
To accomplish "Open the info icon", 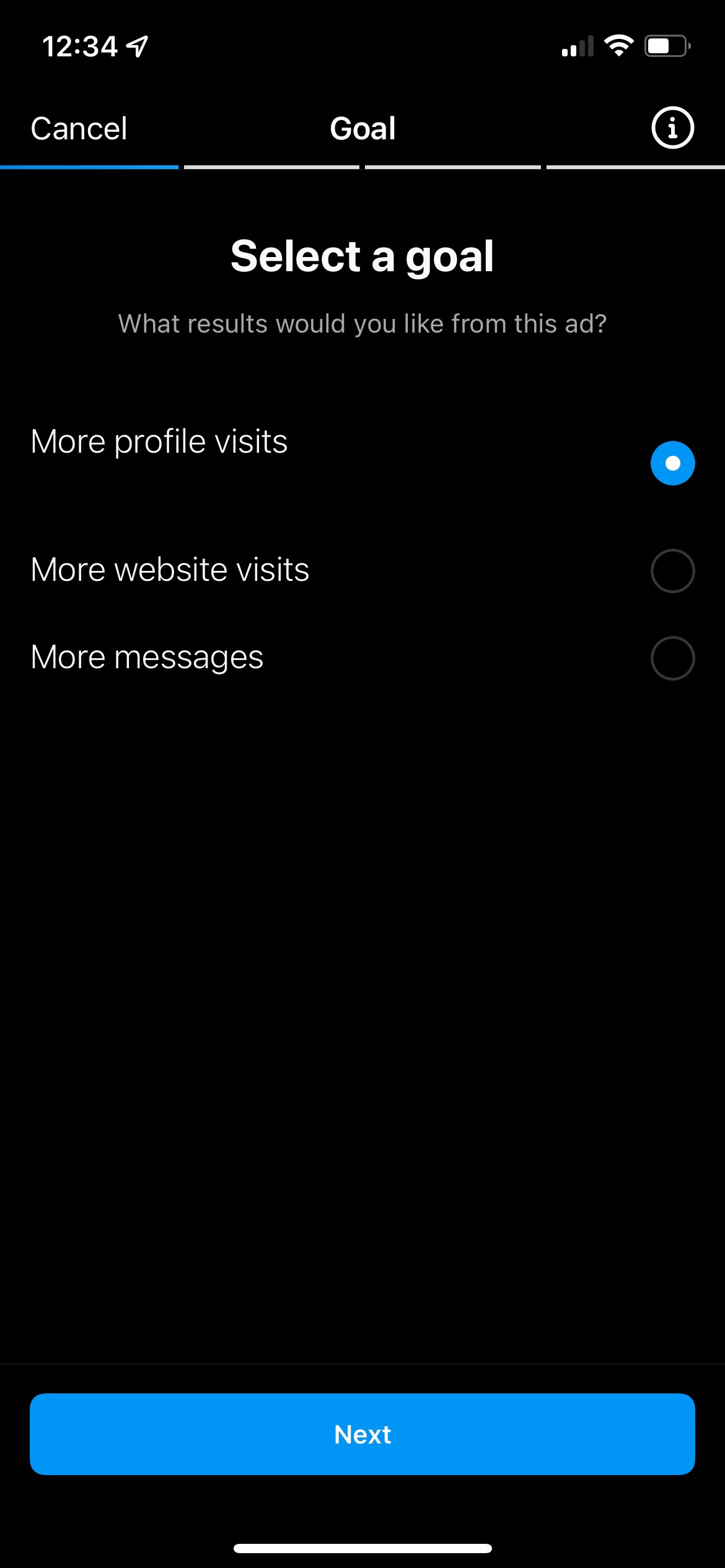I will pyautogui.click(x=672, y=128).
